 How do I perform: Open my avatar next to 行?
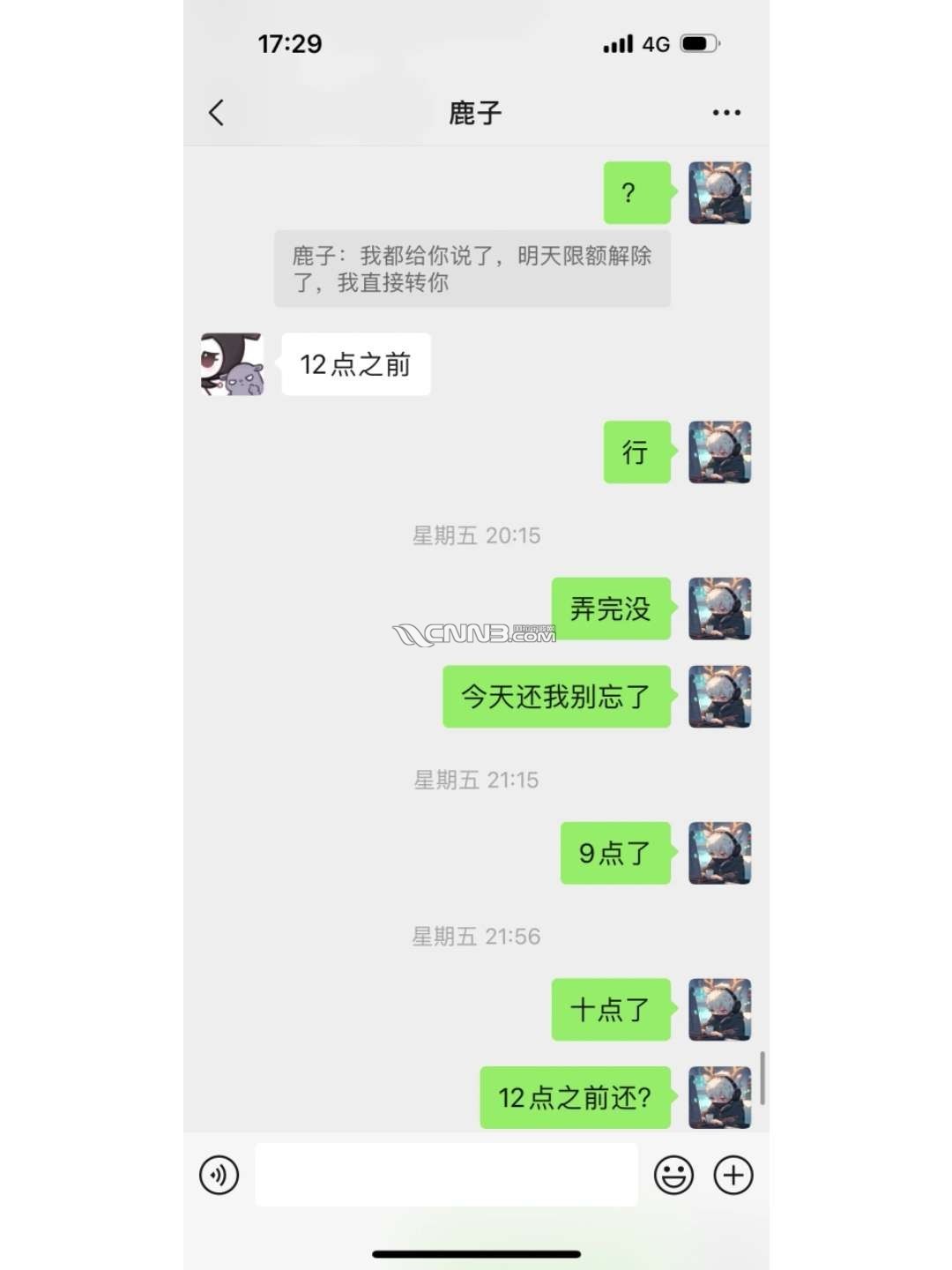point(719,452)
